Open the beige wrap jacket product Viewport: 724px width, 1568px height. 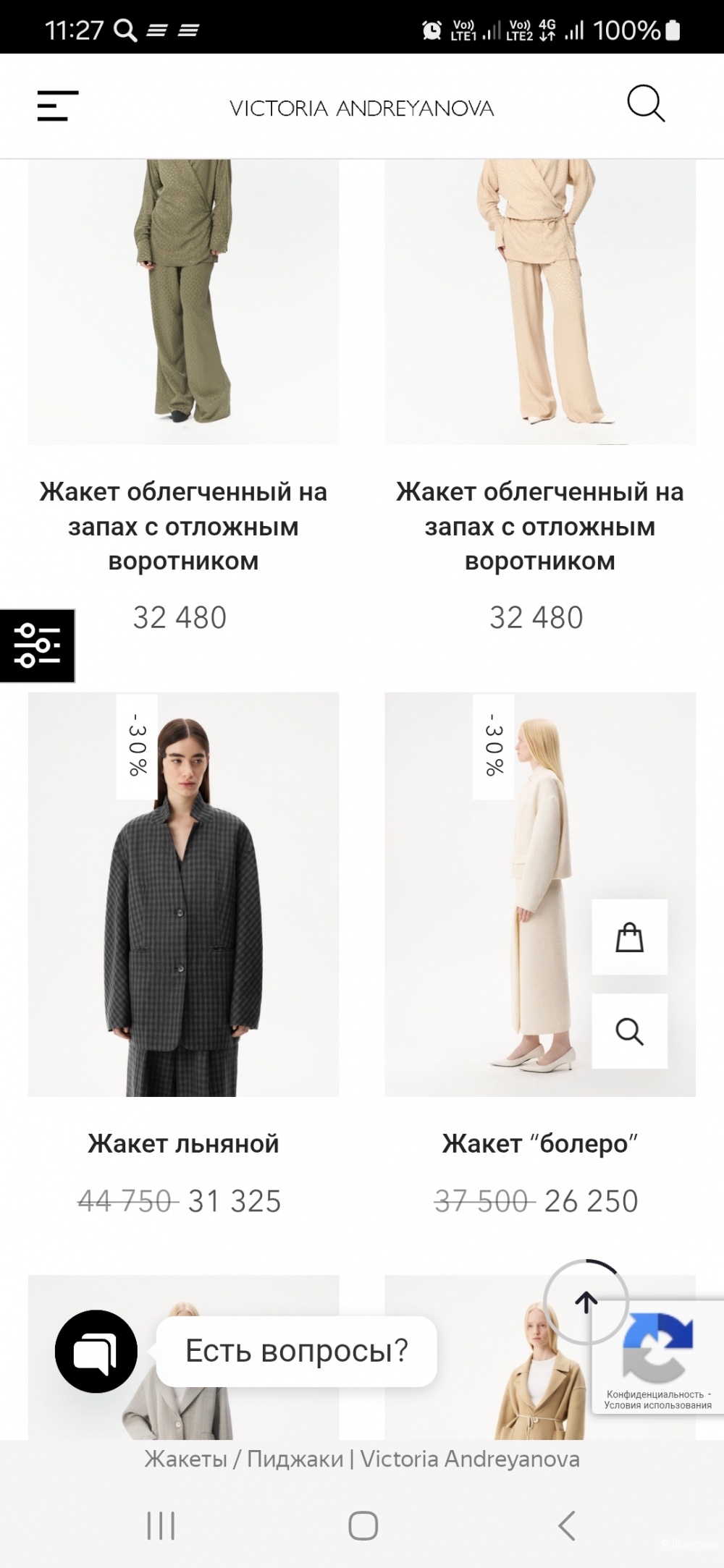(x=539, y=304)
